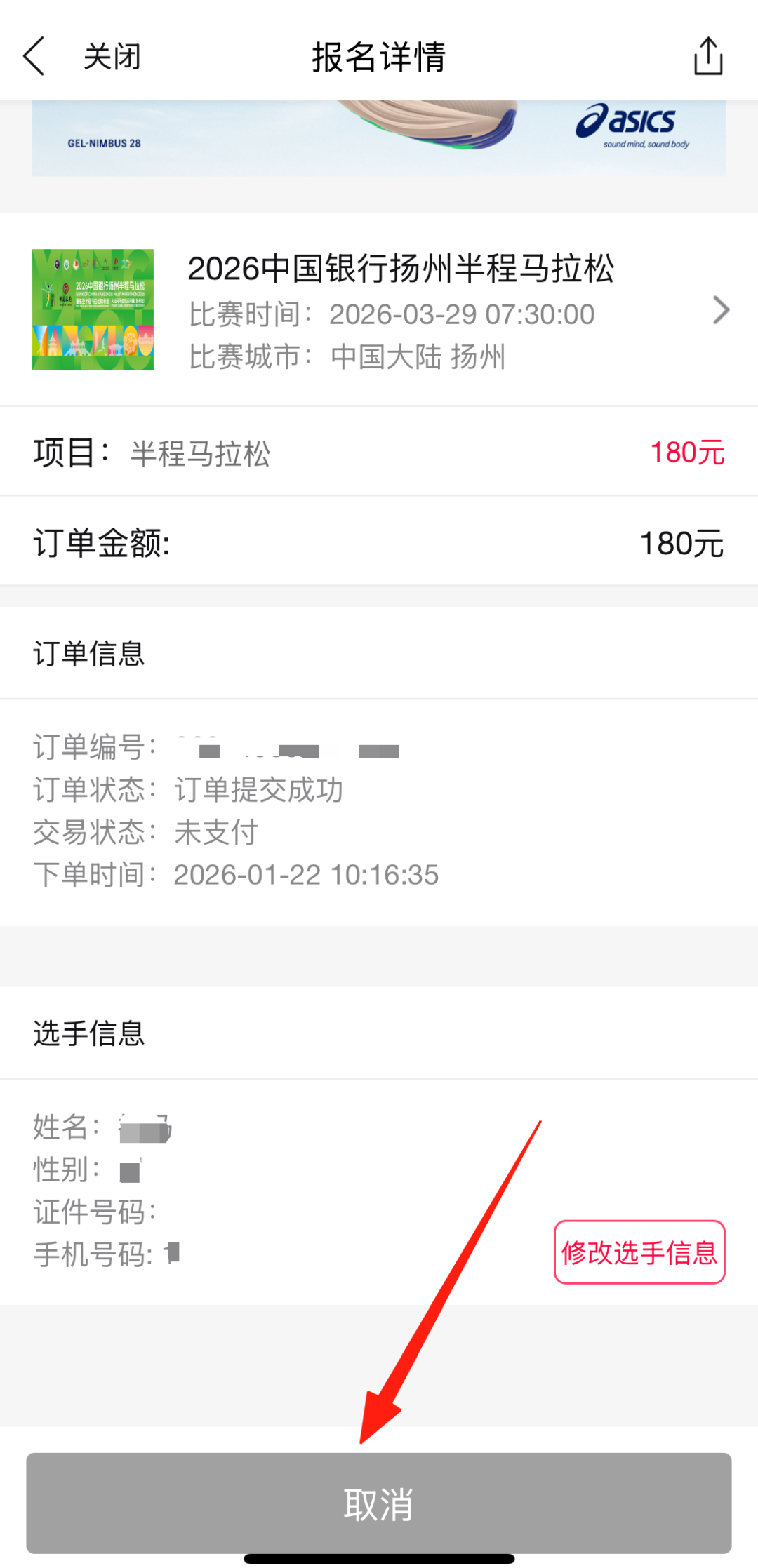Go back using the top-left arrow
This screenshot has height=1568, width=758.
(34, 56)
